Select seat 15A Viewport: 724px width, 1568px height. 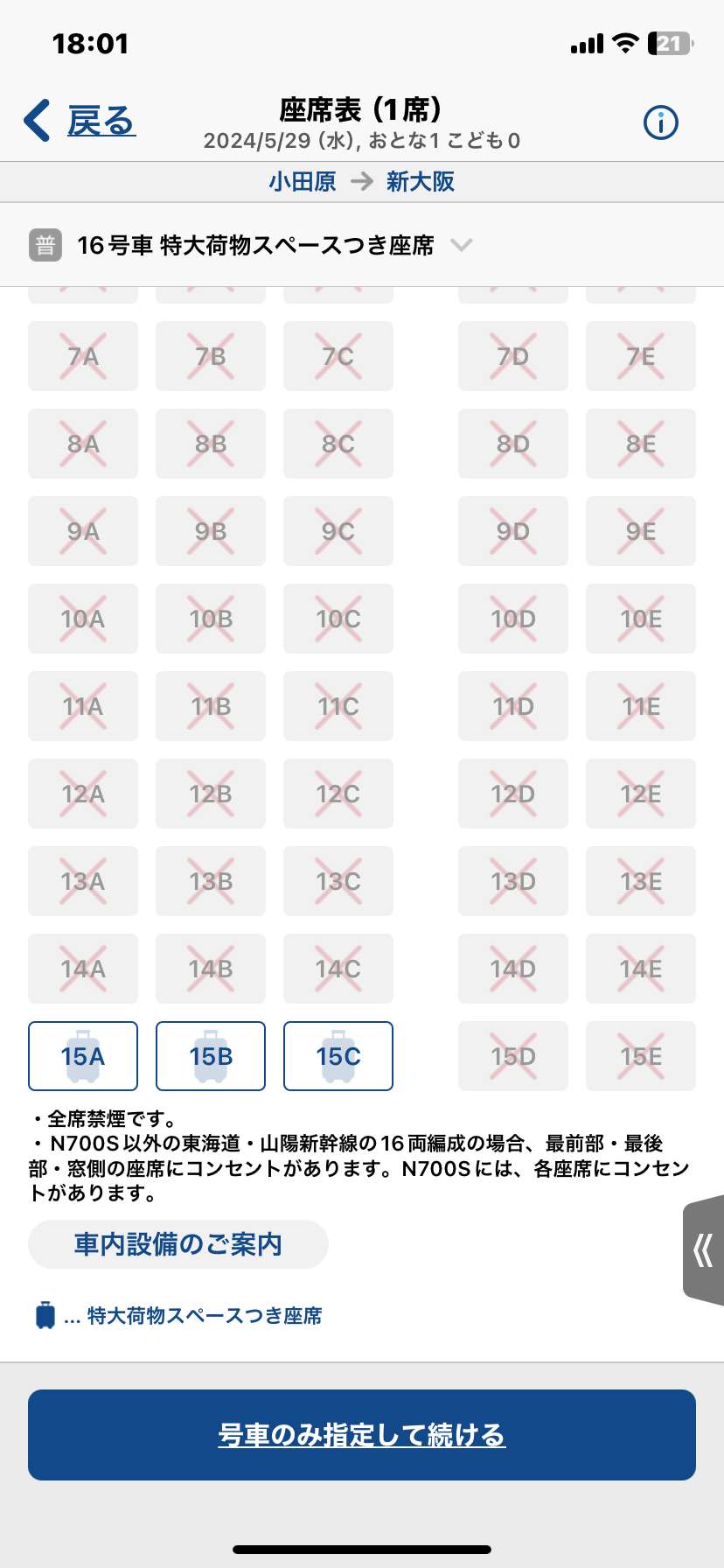click(x=83, y=1056)
